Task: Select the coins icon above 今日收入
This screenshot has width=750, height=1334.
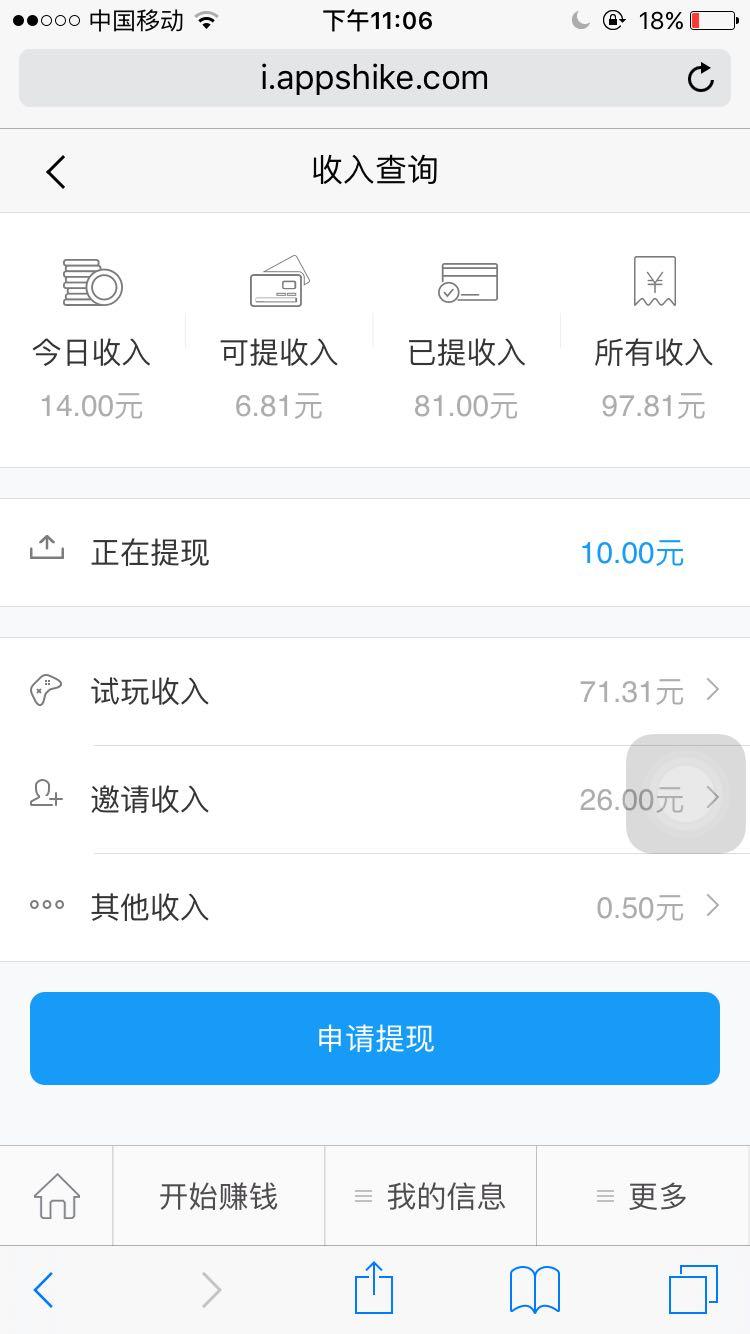Action: (x=90, y=282)
